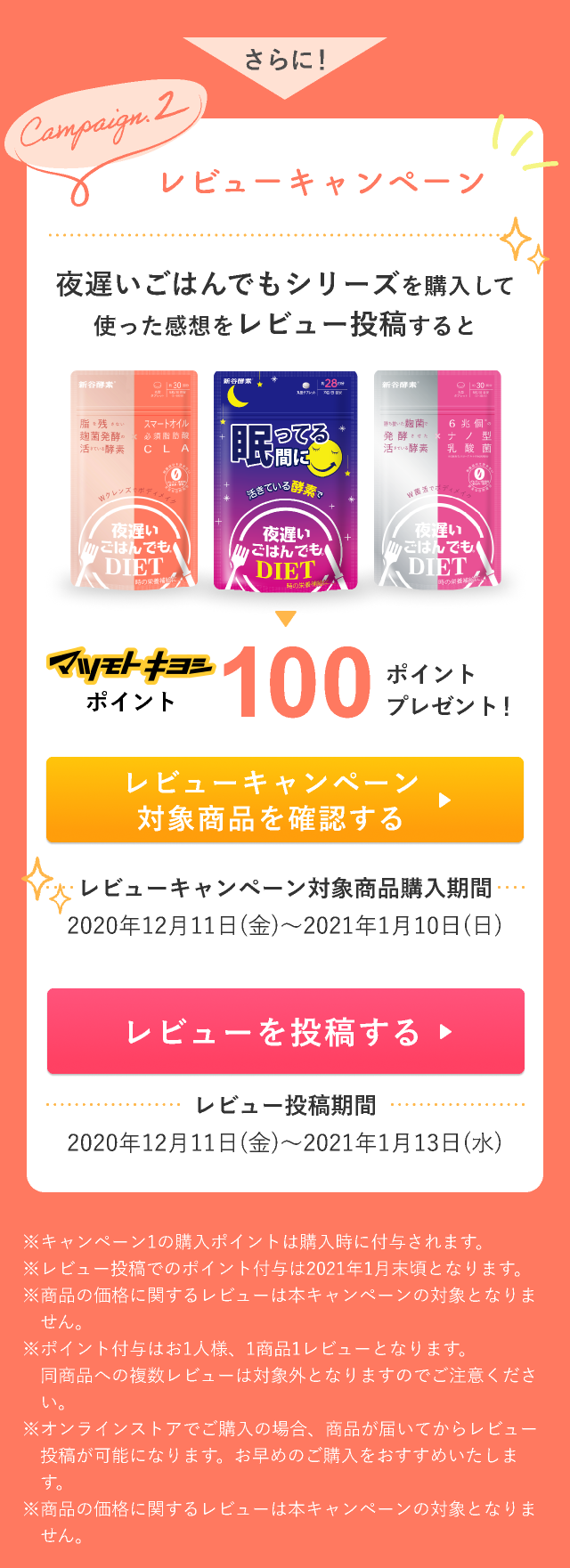
Task: Open レビューを投稿する button
Action: point(285,1031)
